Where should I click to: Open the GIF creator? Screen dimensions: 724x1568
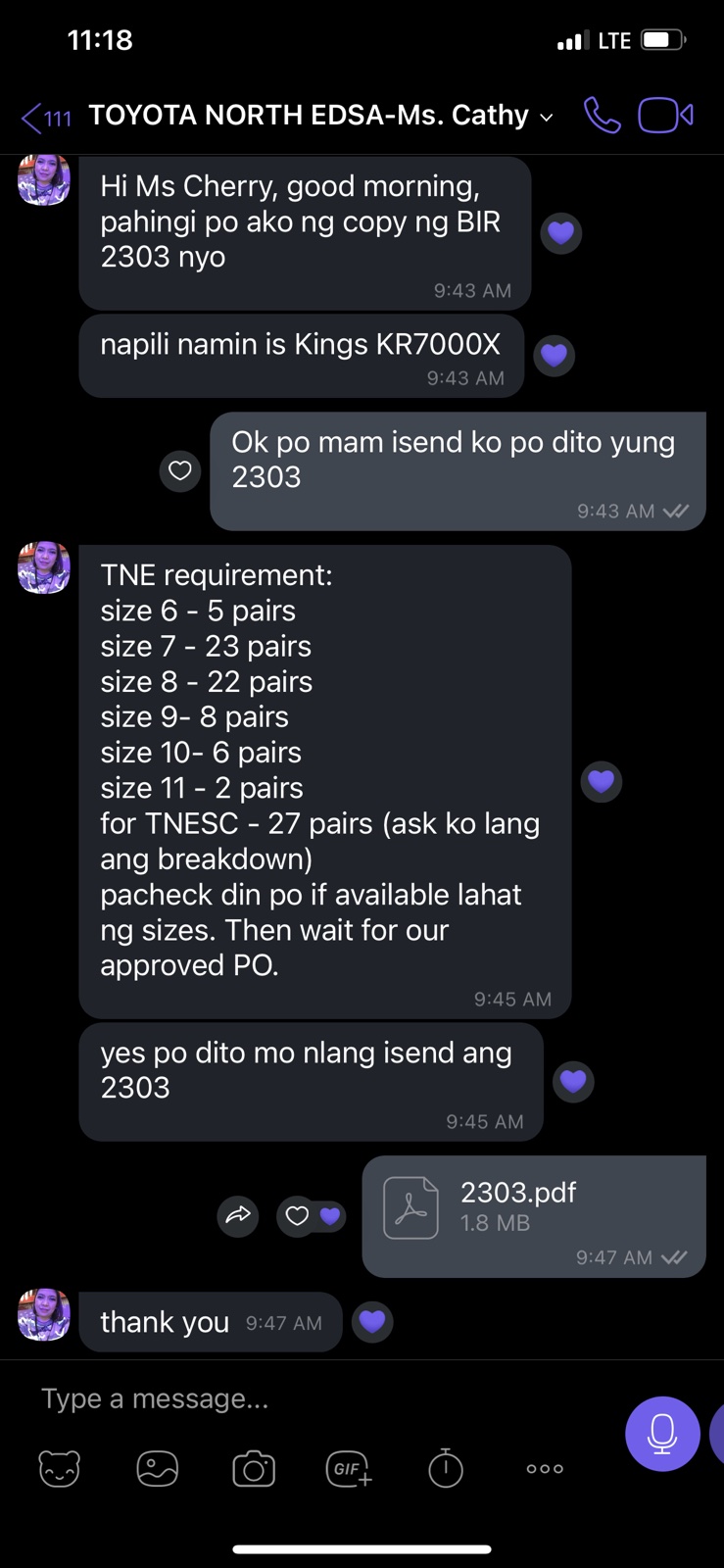349,1468
